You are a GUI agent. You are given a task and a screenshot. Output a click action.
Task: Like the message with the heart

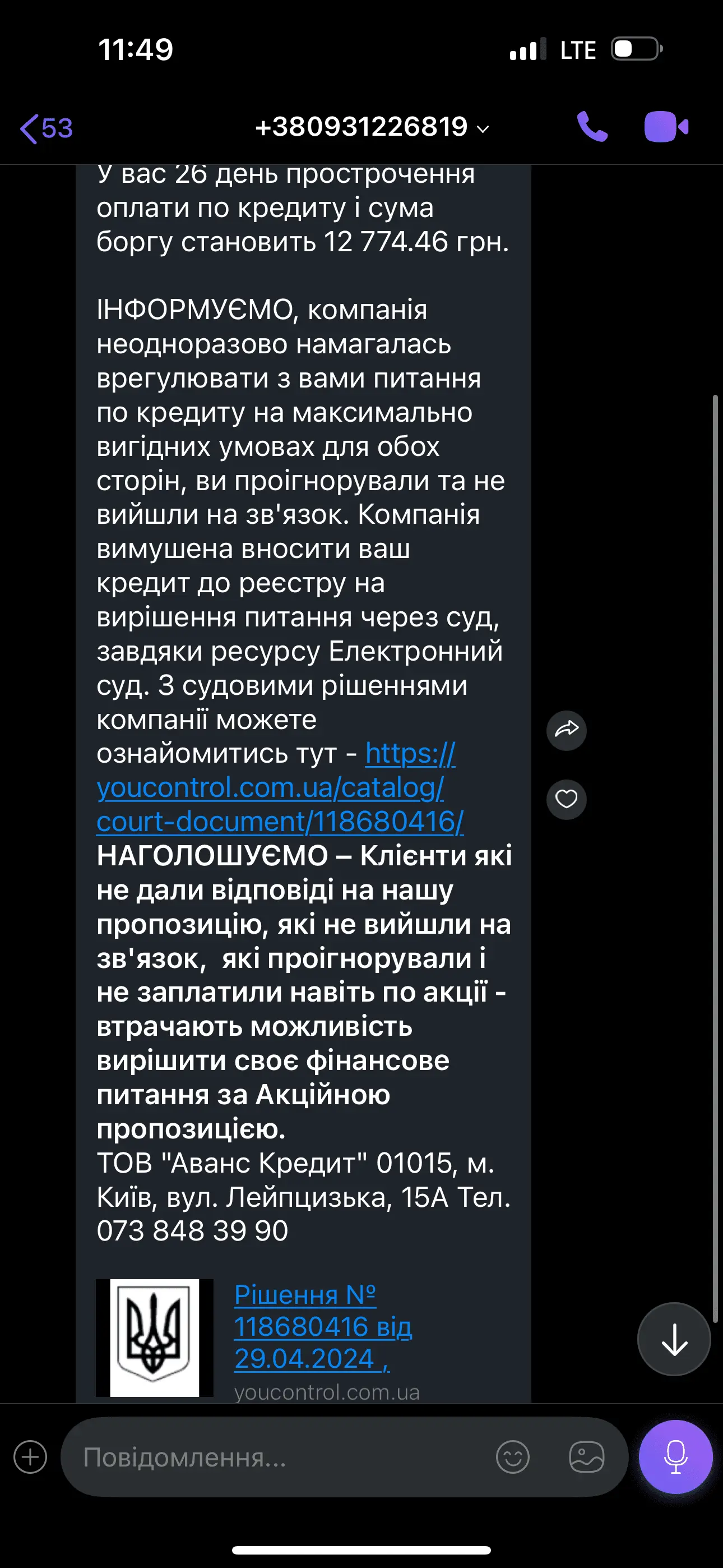pyautogui.click(x=566, y=799)
